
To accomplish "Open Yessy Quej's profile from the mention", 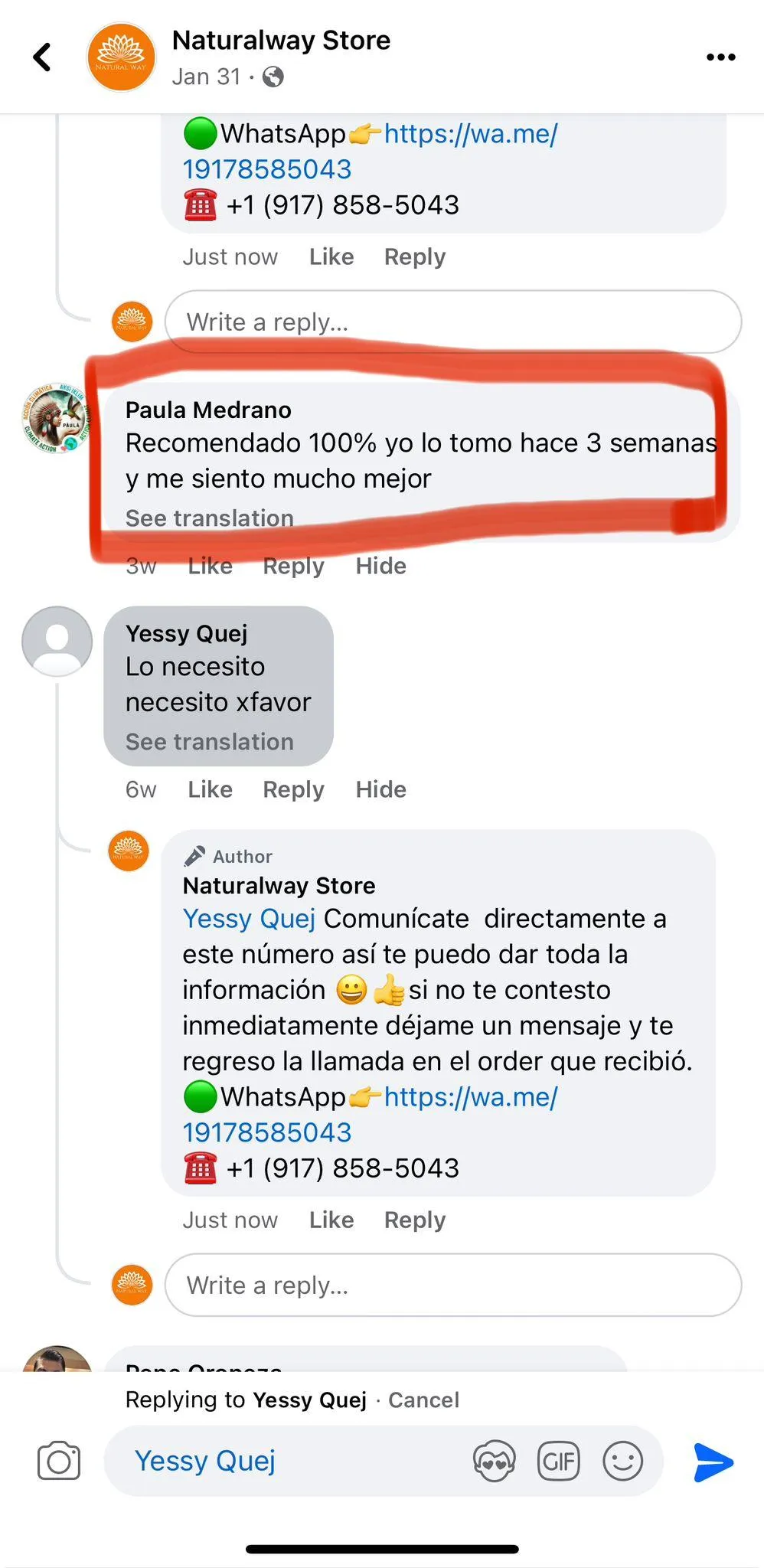I will [x=249, y=919].
